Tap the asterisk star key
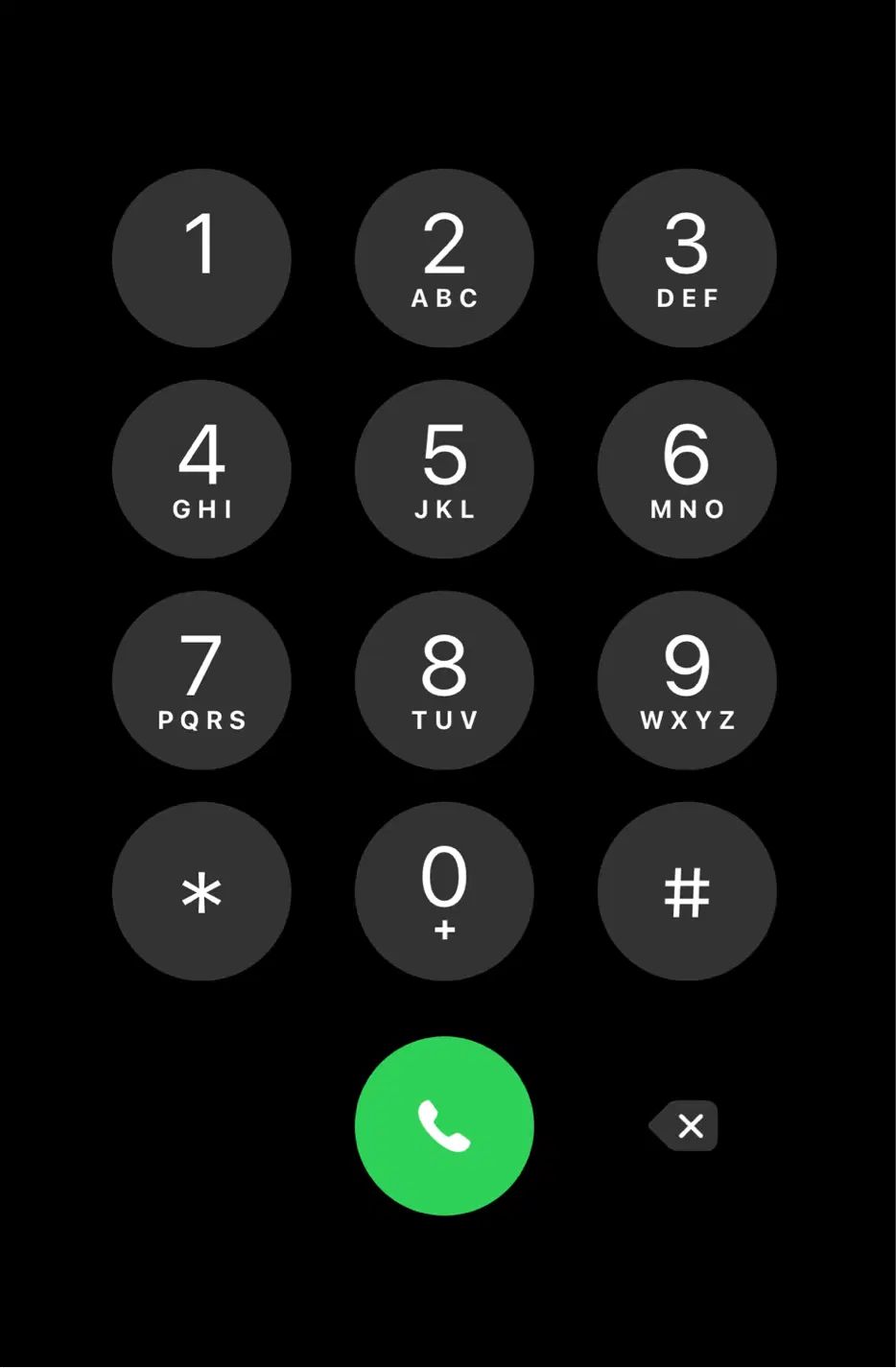 click(201, 891)
